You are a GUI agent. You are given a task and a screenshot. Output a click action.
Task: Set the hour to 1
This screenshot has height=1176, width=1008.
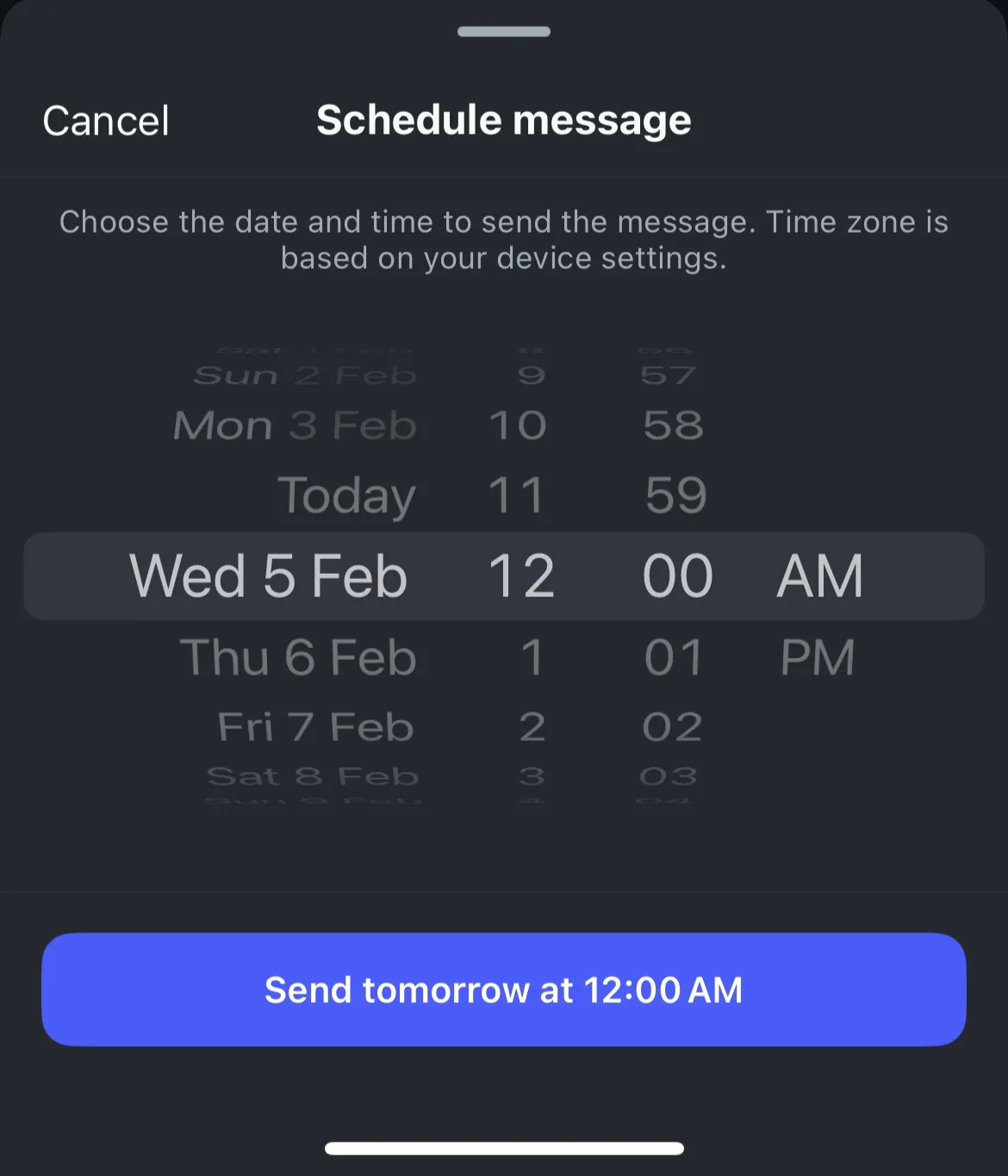(532, 656)
